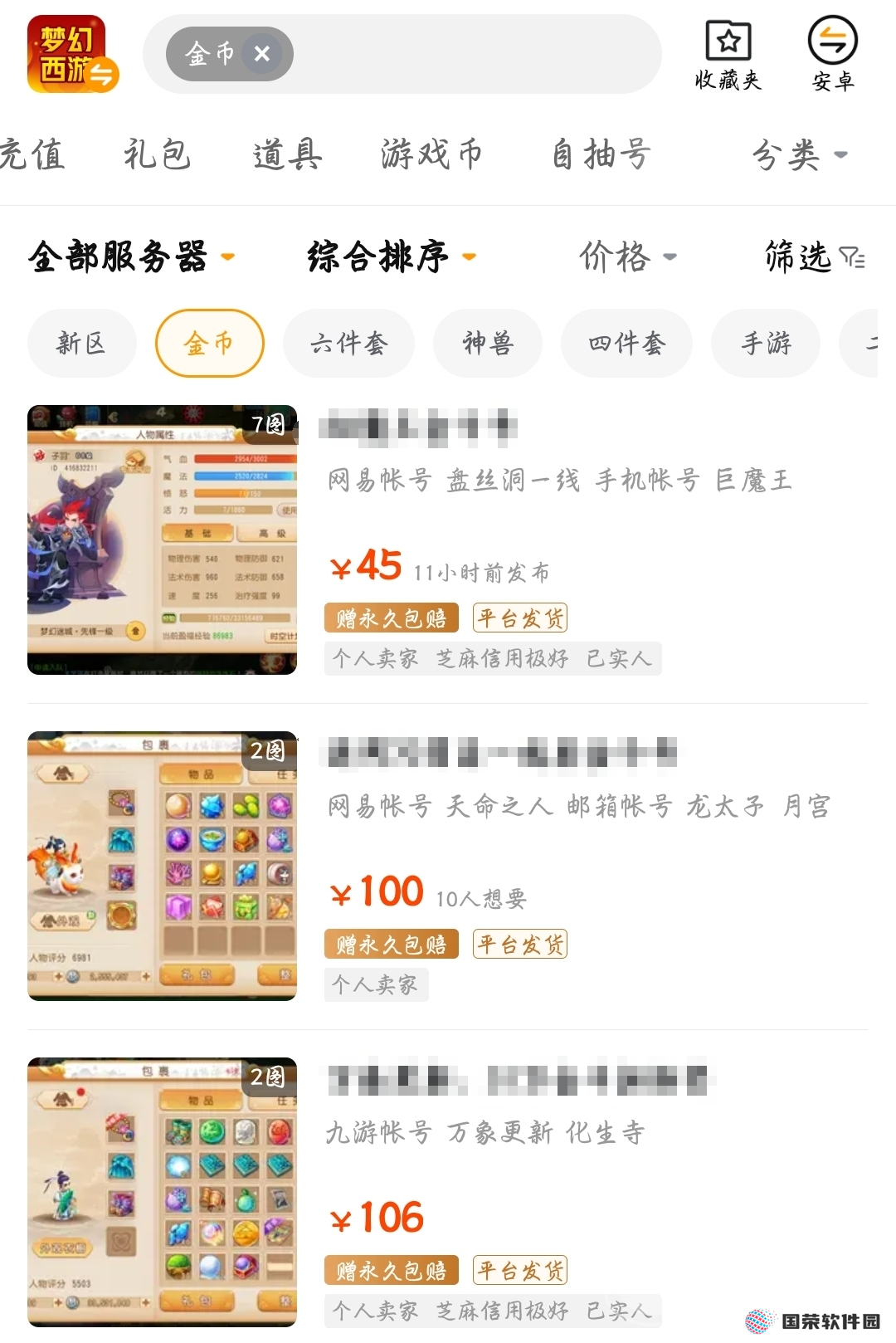Select the 神兽 chip

[488, 343]
